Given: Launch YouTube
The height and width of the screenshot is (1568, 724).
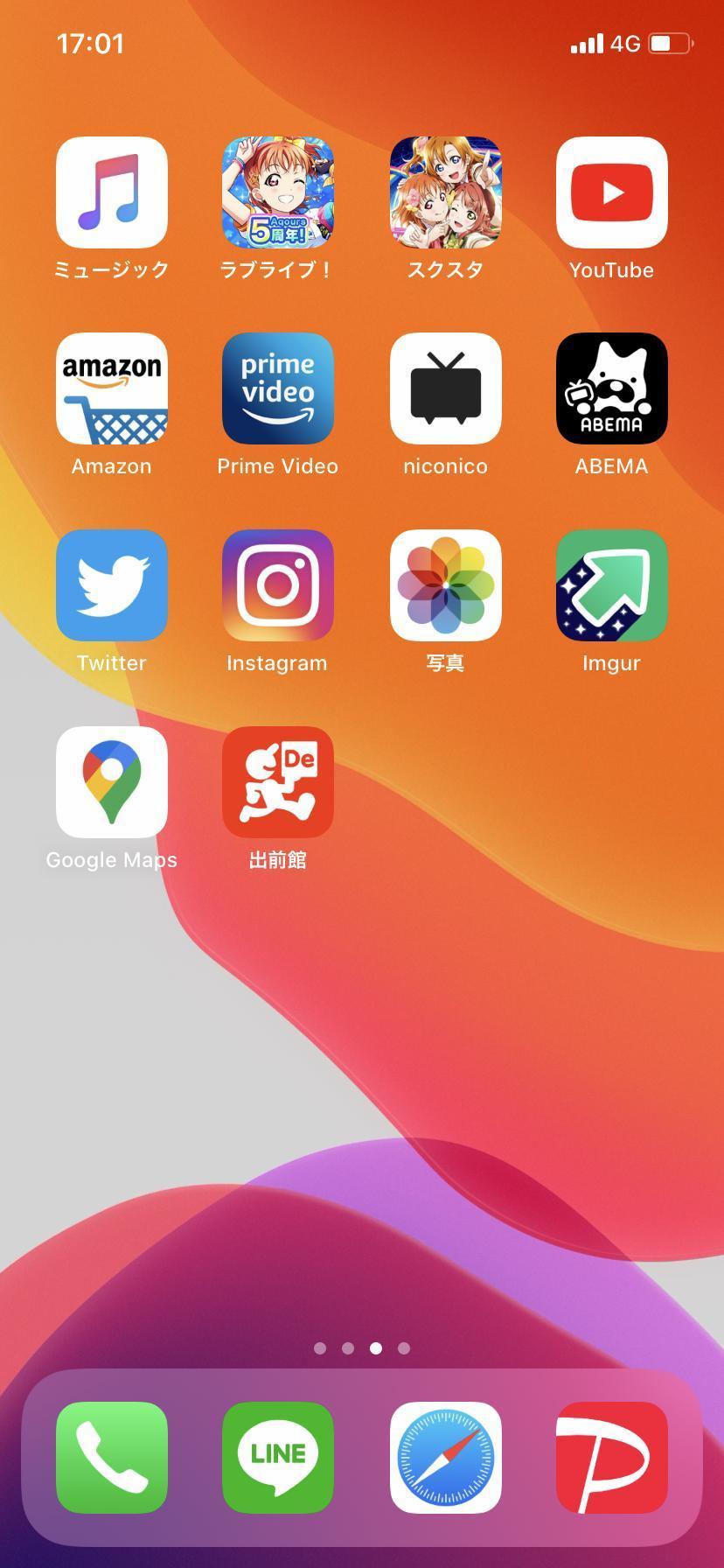Looking at the screenshot, I should (612, 192).
